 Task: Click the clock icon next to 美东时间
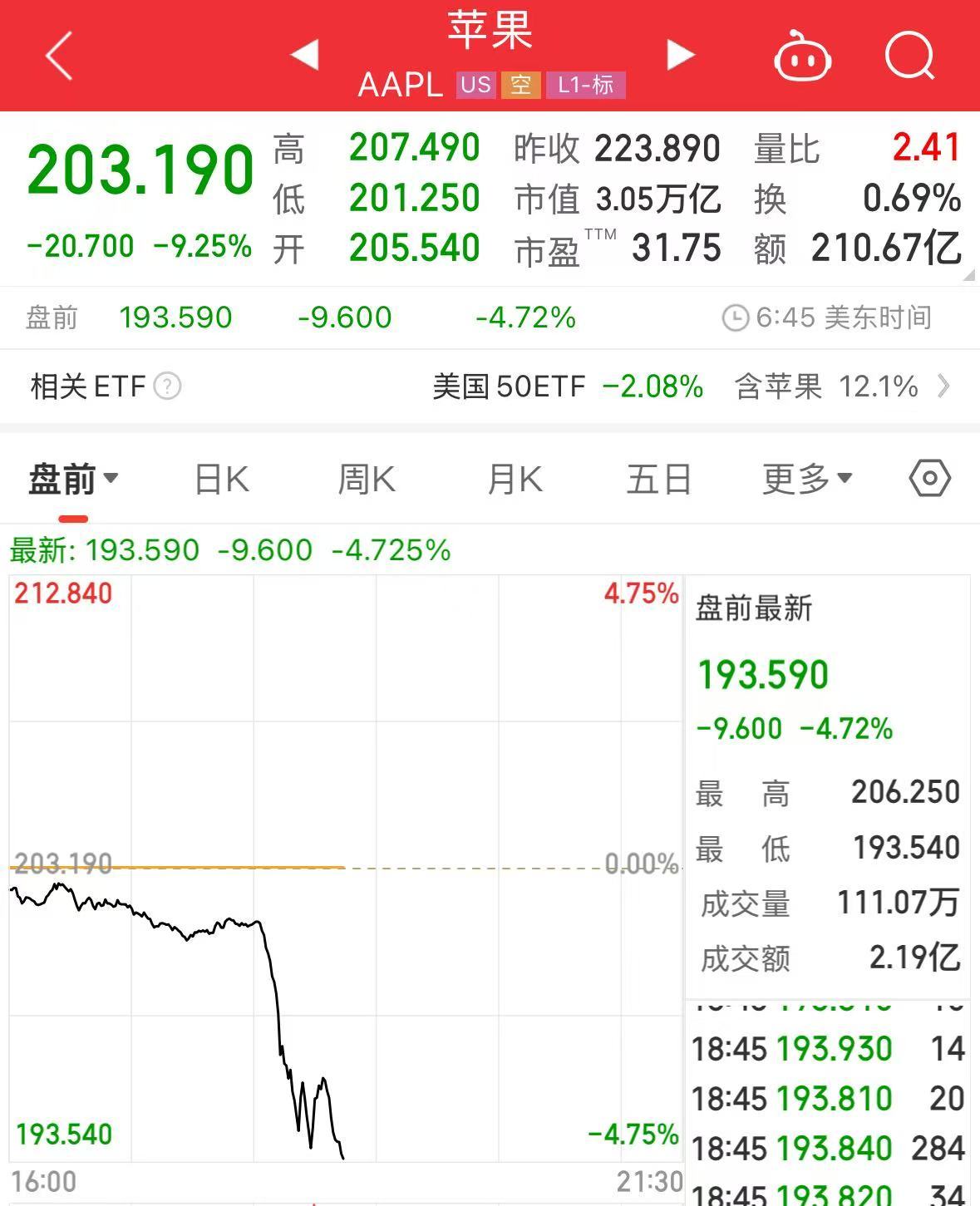pyautogui.click(x=735, y=317)
